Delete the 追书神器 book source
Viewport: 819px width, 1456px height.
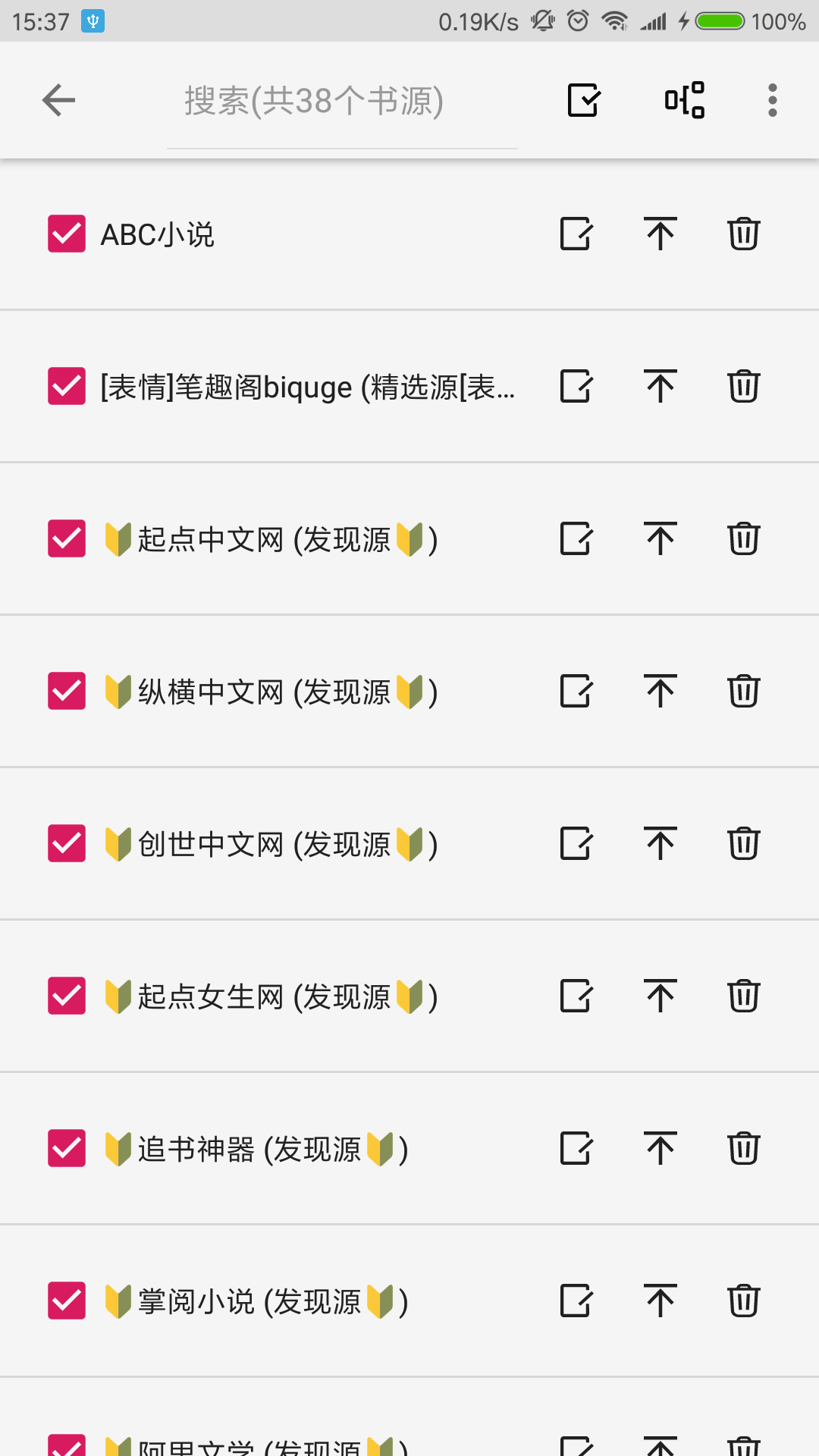(x=743, y=1148)
